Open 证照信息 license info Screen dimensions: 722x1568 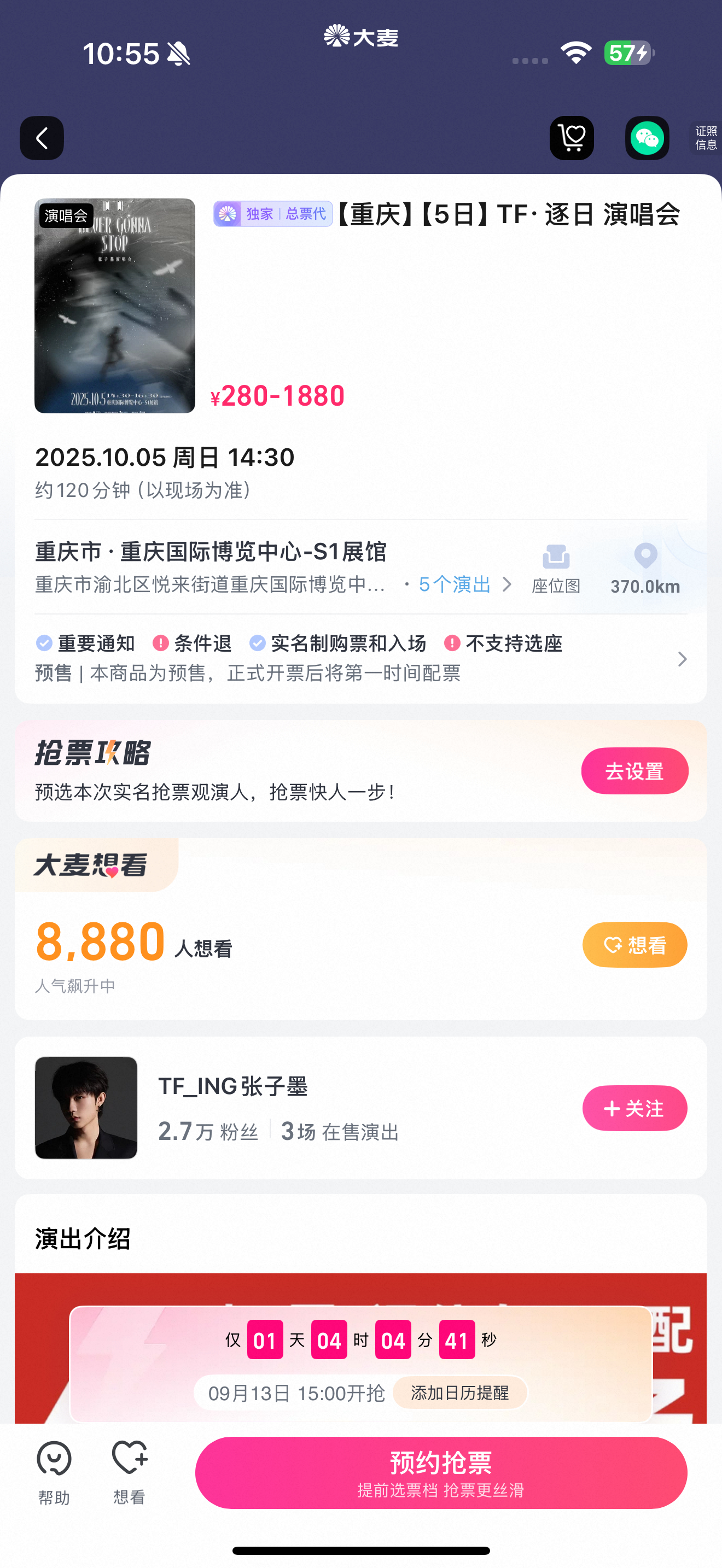(706, 138)
